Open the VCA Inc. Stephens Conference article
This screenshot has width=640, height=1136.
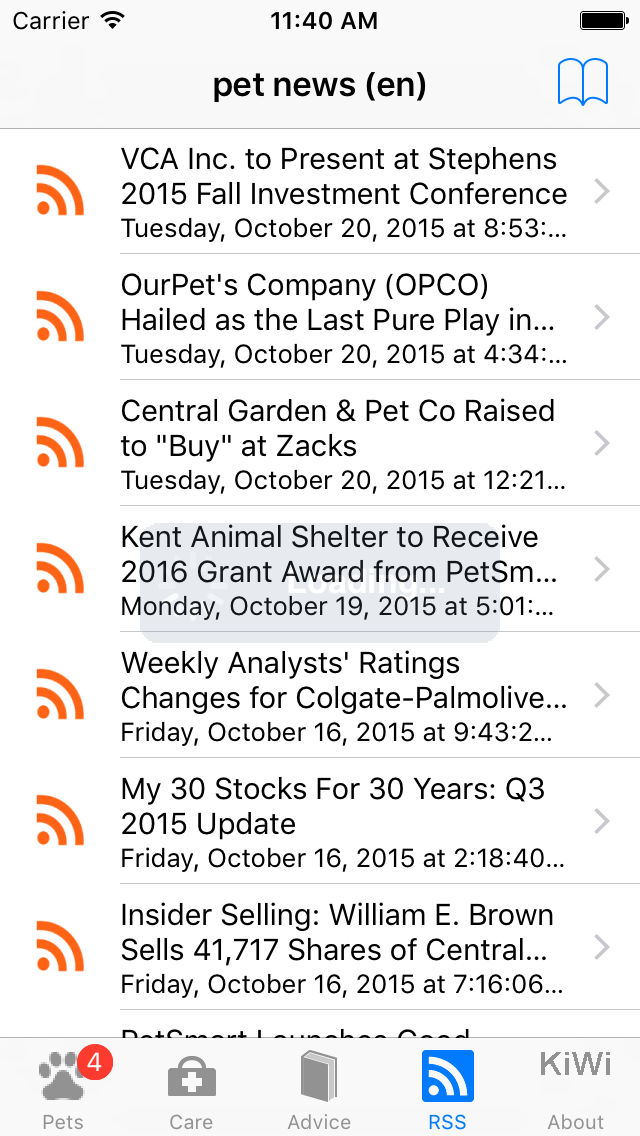click(320, 191)
